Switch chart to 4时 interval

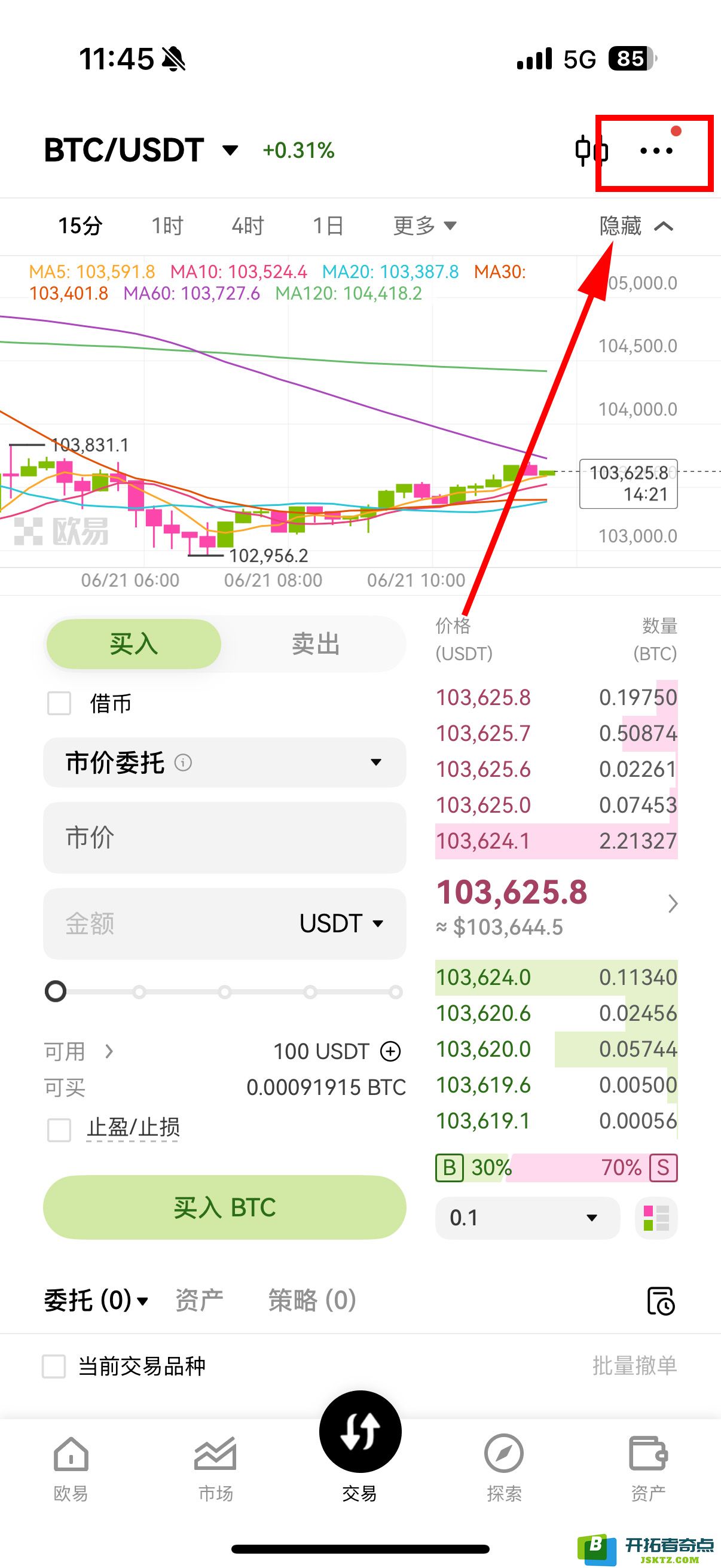(248, 226)
